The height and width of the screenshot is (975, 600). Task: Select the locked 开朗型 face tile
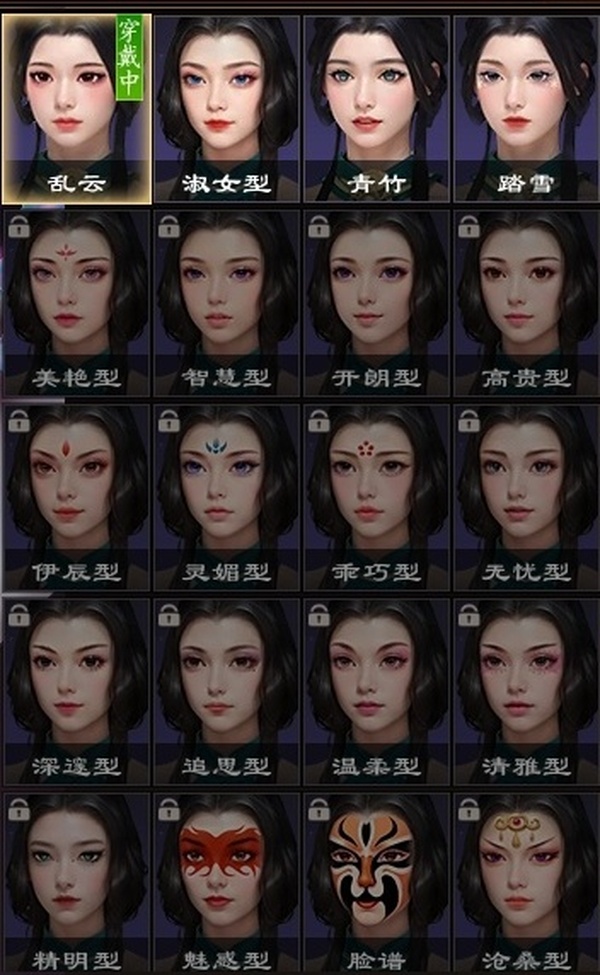376,302
